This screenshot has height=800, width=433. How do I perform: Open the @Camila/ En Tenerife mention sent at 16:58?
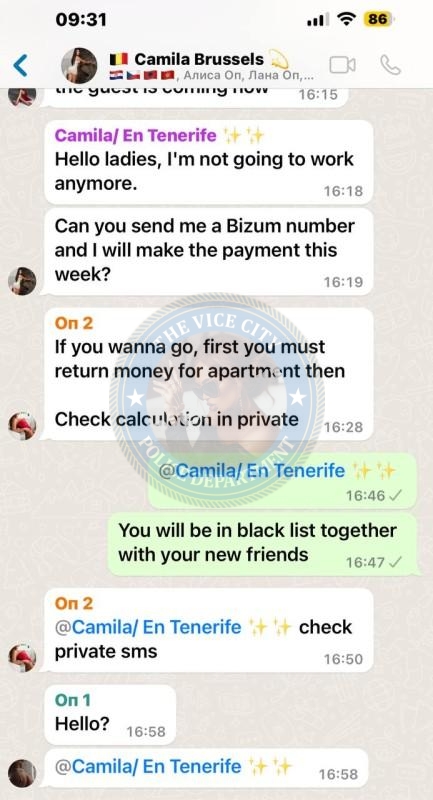coord(148,766)
